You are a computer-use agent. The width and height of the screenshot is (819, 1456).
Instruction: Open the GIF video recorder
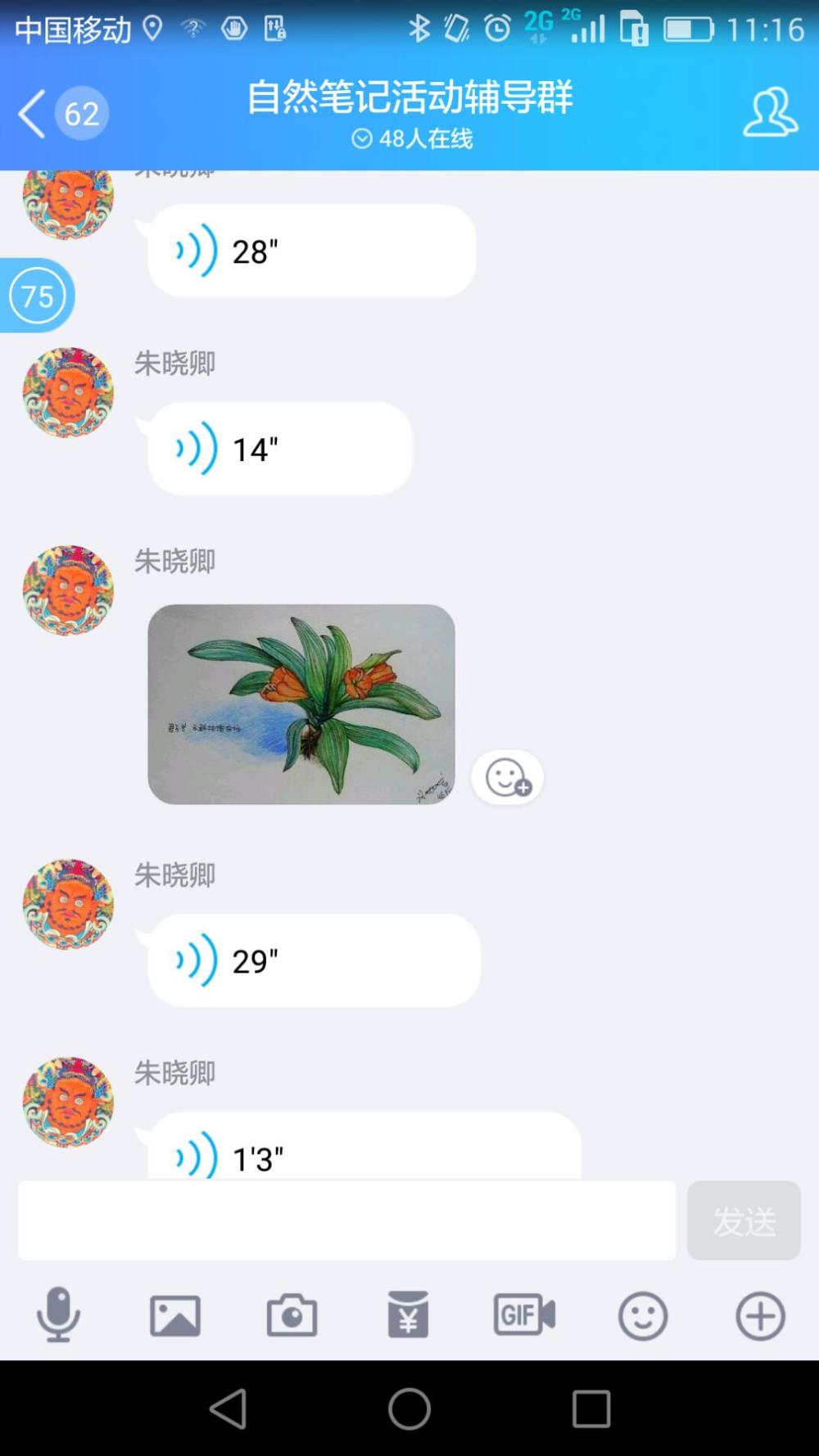pos(525,1315)
